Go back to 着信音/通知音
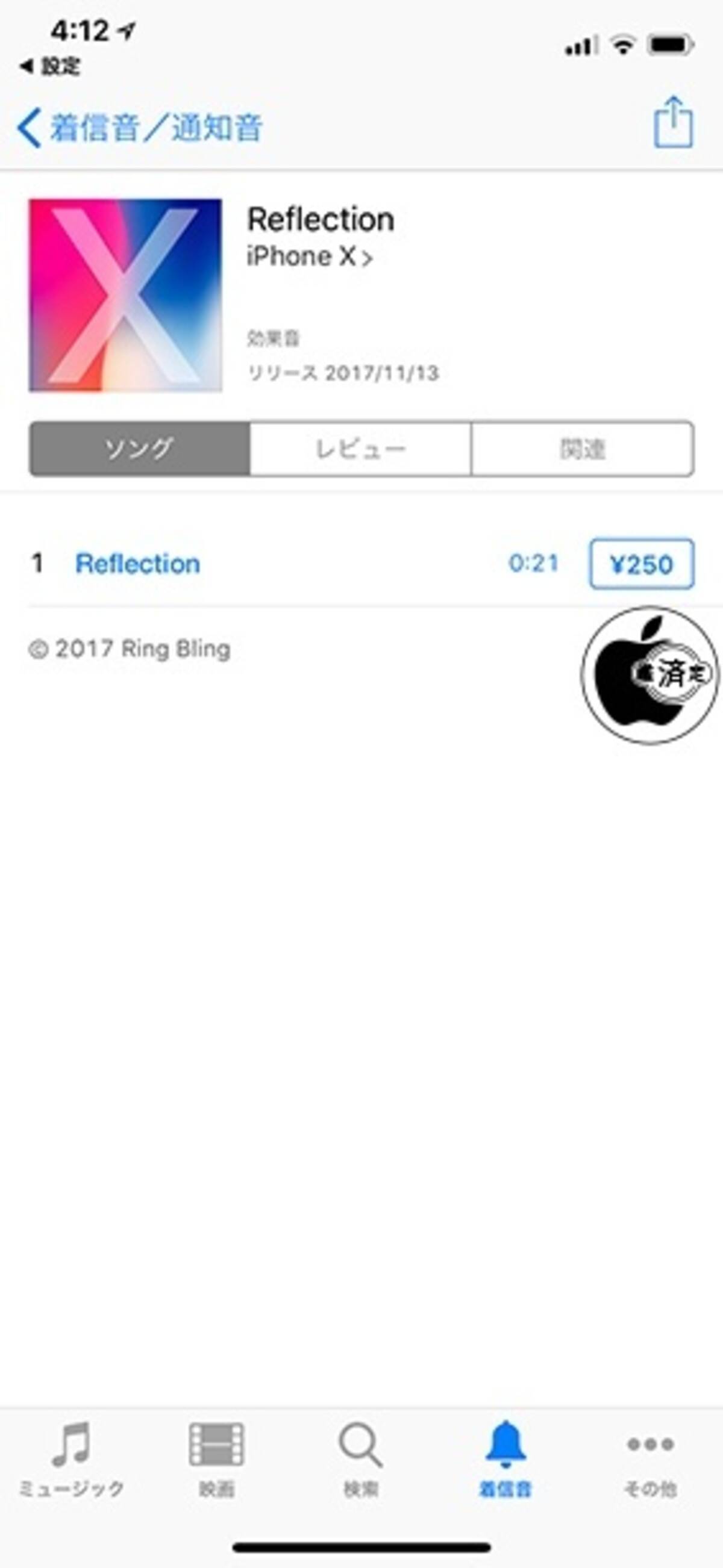 coord(140,128)
